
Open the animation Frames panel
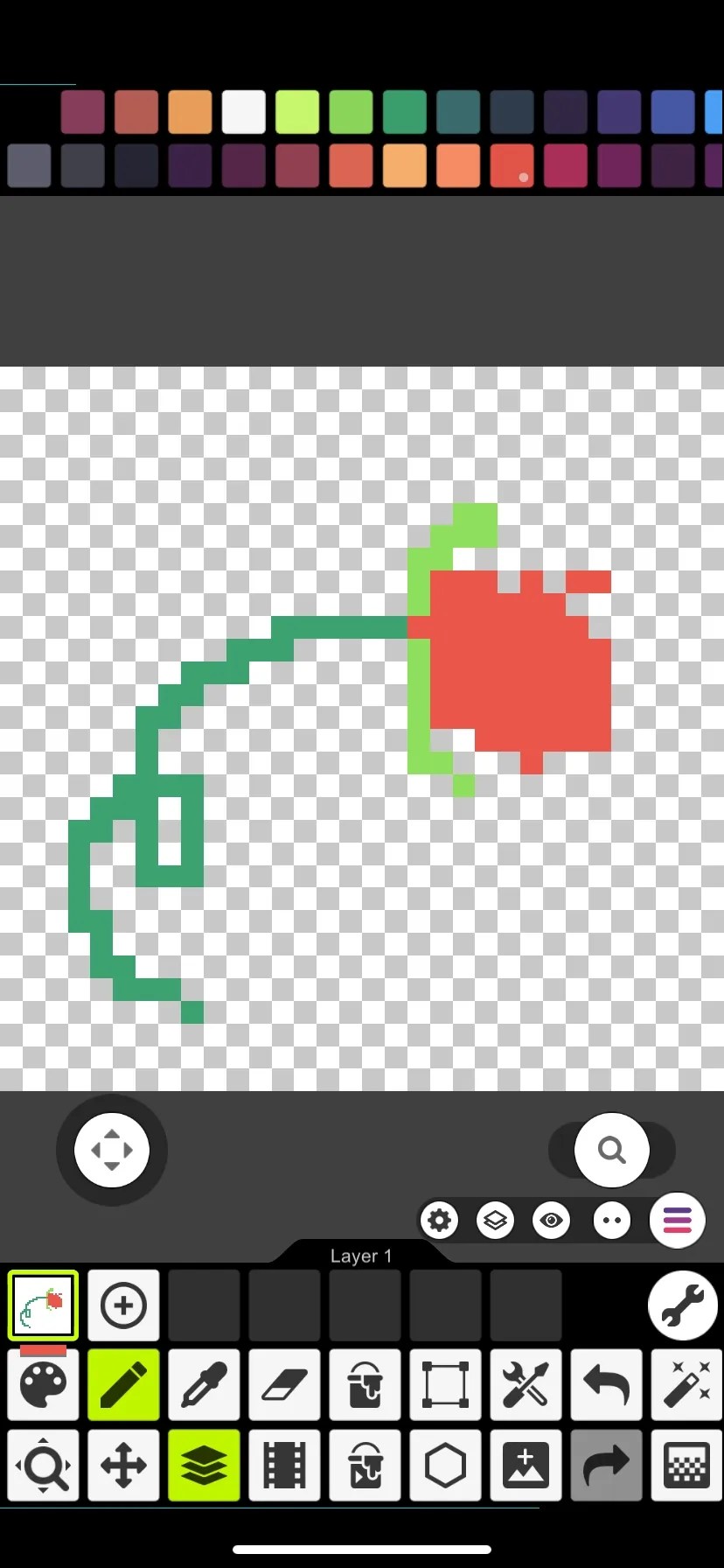(x=285, y=1466)
